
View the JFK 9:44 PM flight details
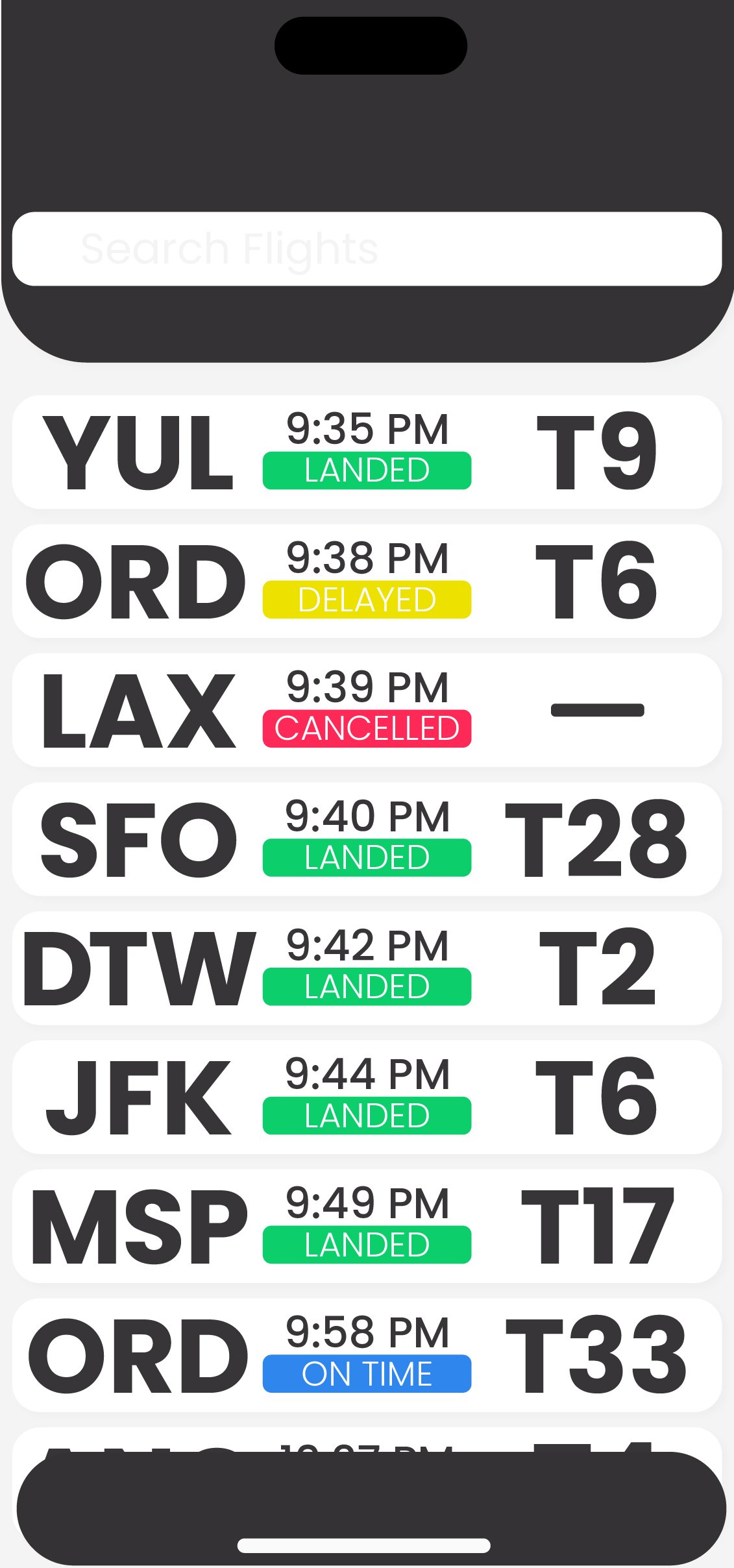[367, 1097]
